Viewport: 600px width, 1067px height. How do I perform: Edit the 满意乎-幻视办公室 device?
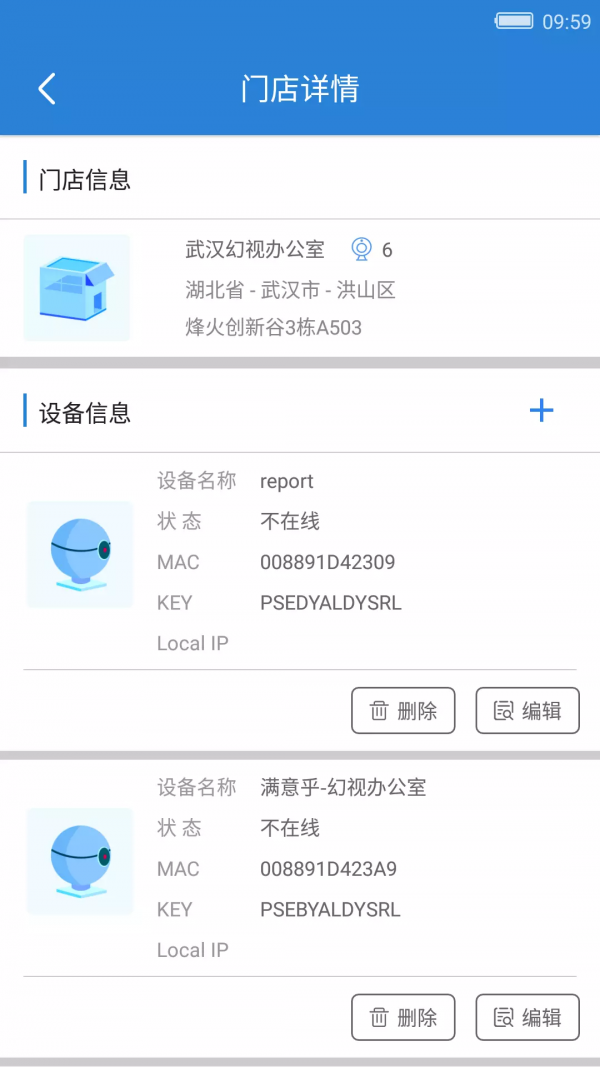[x=527, y=1017]
